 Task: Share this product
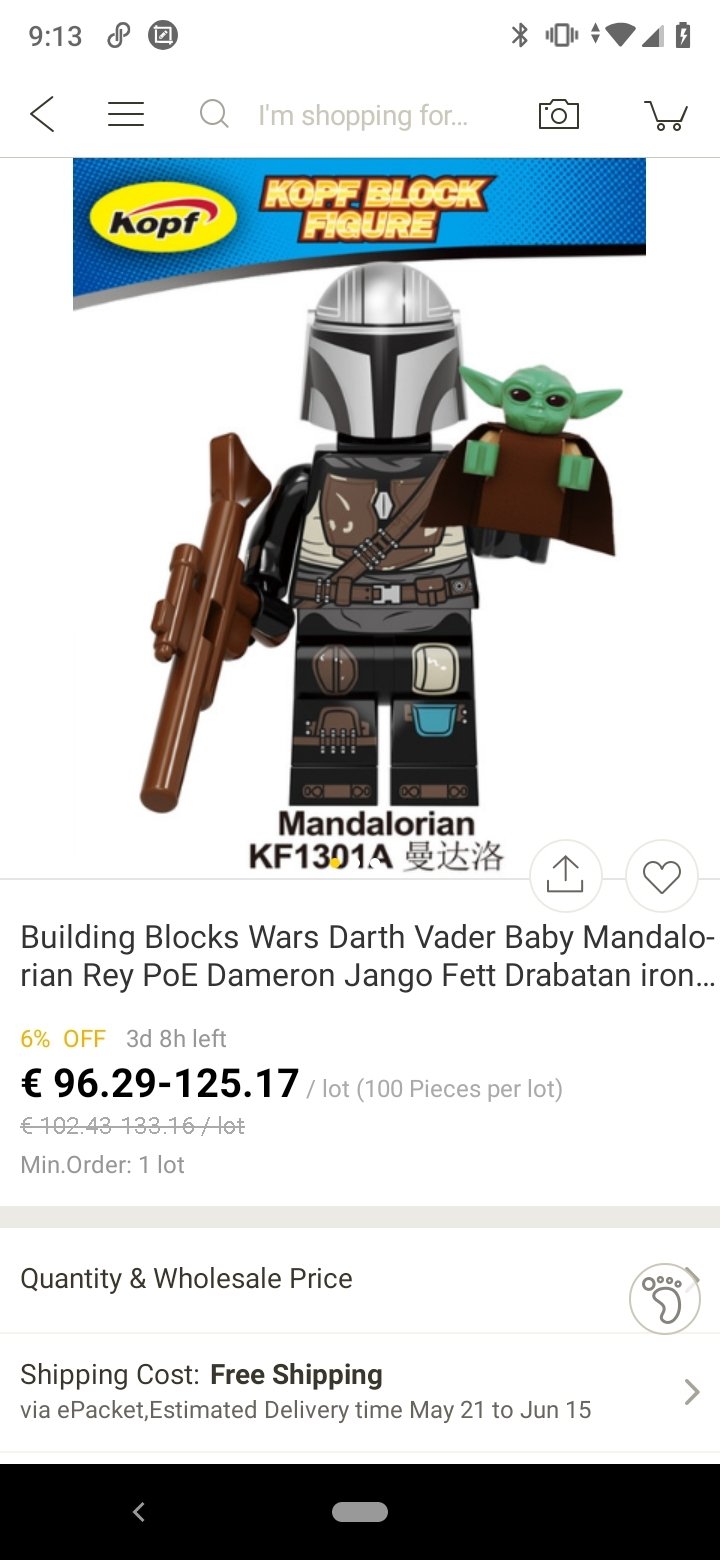[565, 876]
